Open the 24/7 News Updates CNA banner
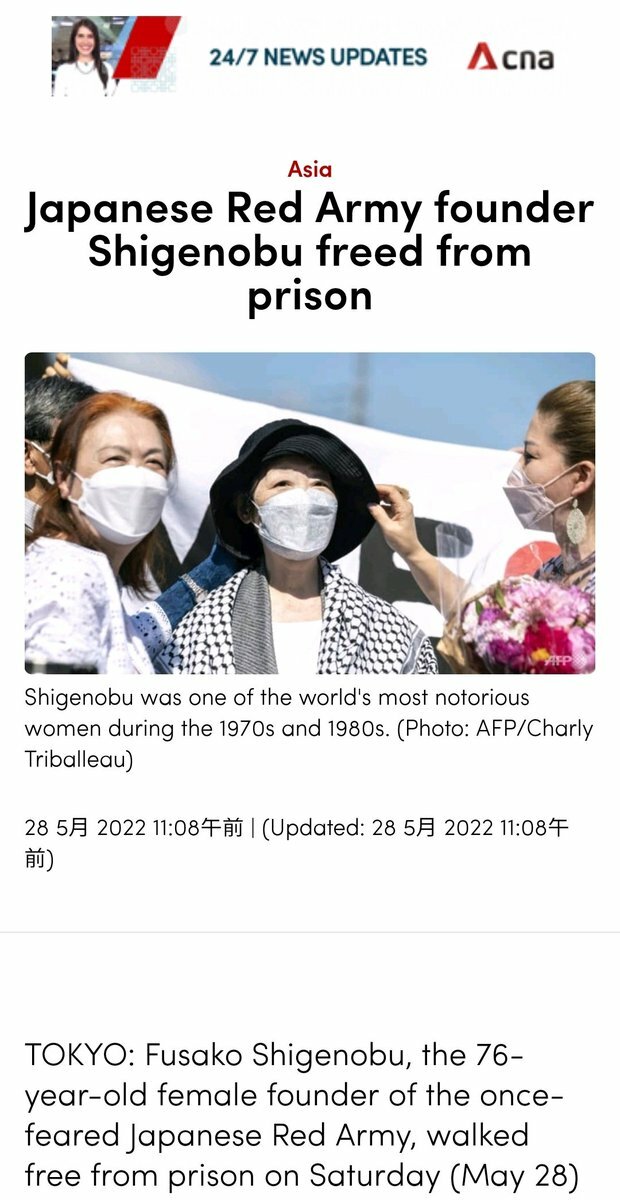This screenshot has width=620, height=1200. pyautogui.click(x=310, y=57)
